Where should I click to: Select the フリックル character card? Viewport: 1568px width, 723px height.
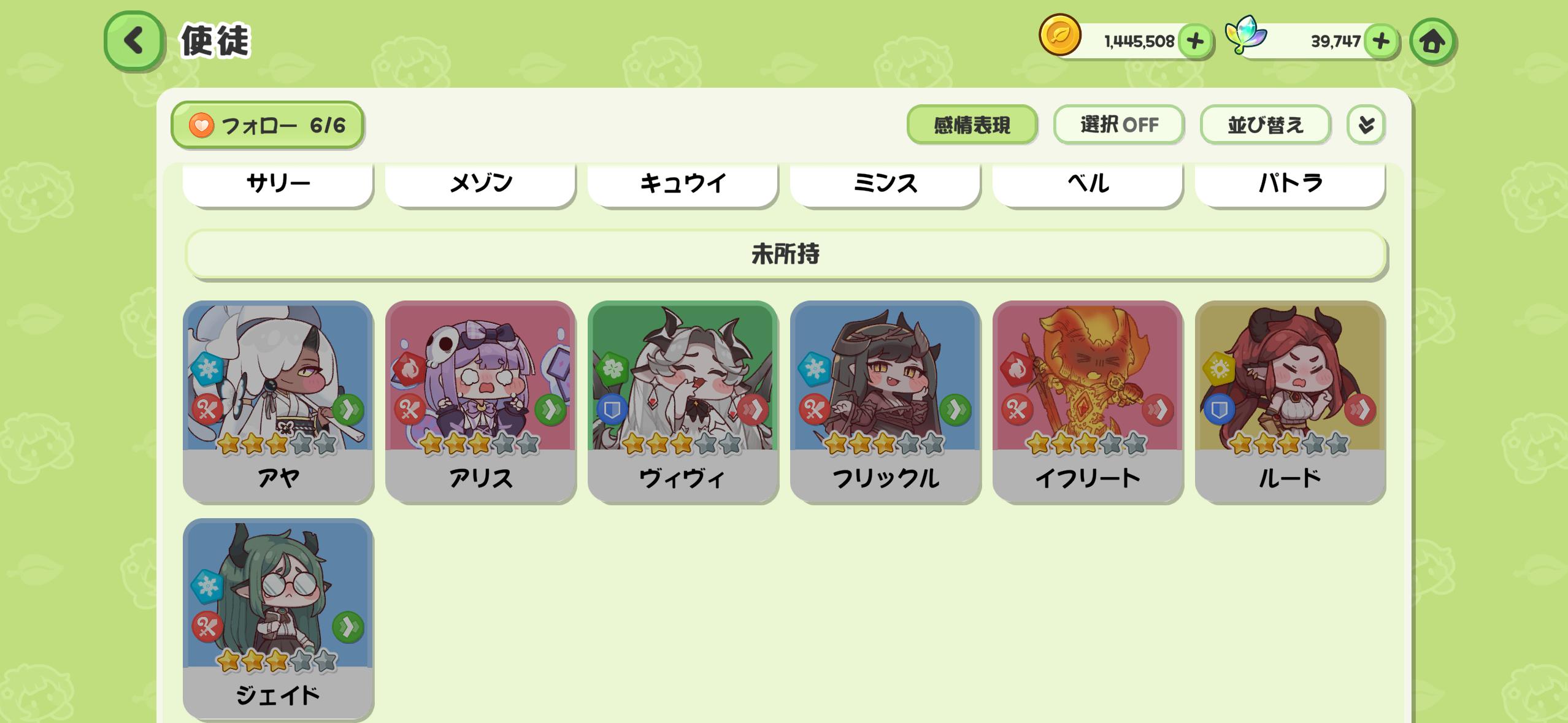pos(885,402)
